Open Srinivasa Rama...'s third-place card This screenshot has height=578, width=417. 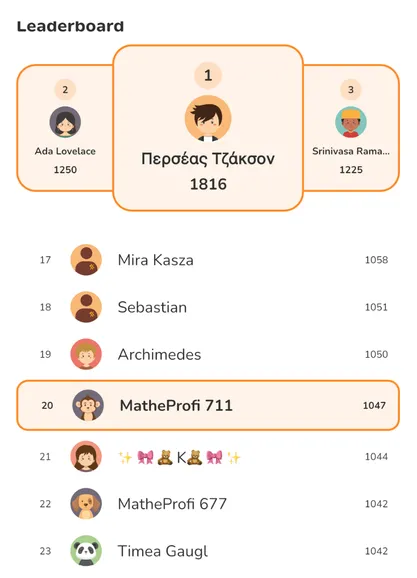[x=351, y=128]
